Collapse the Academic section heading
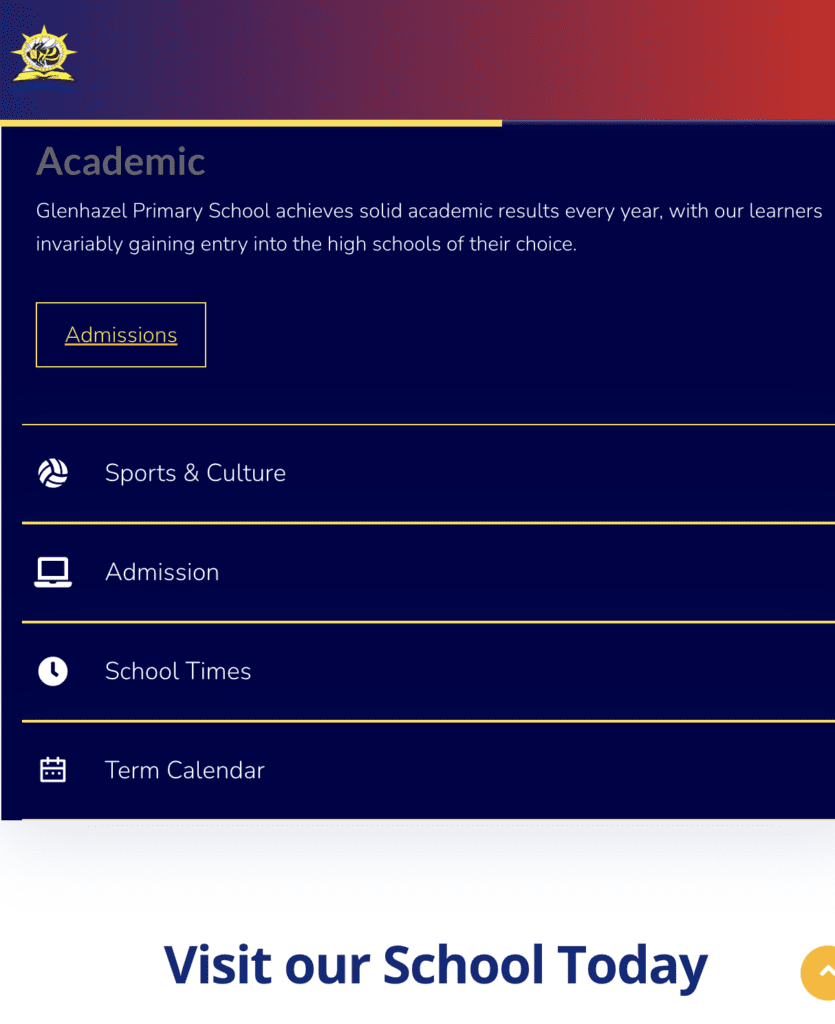Image resolution: width=835 pixels, height=1024 pixels. pyautogui.click(x=121, y=162)
